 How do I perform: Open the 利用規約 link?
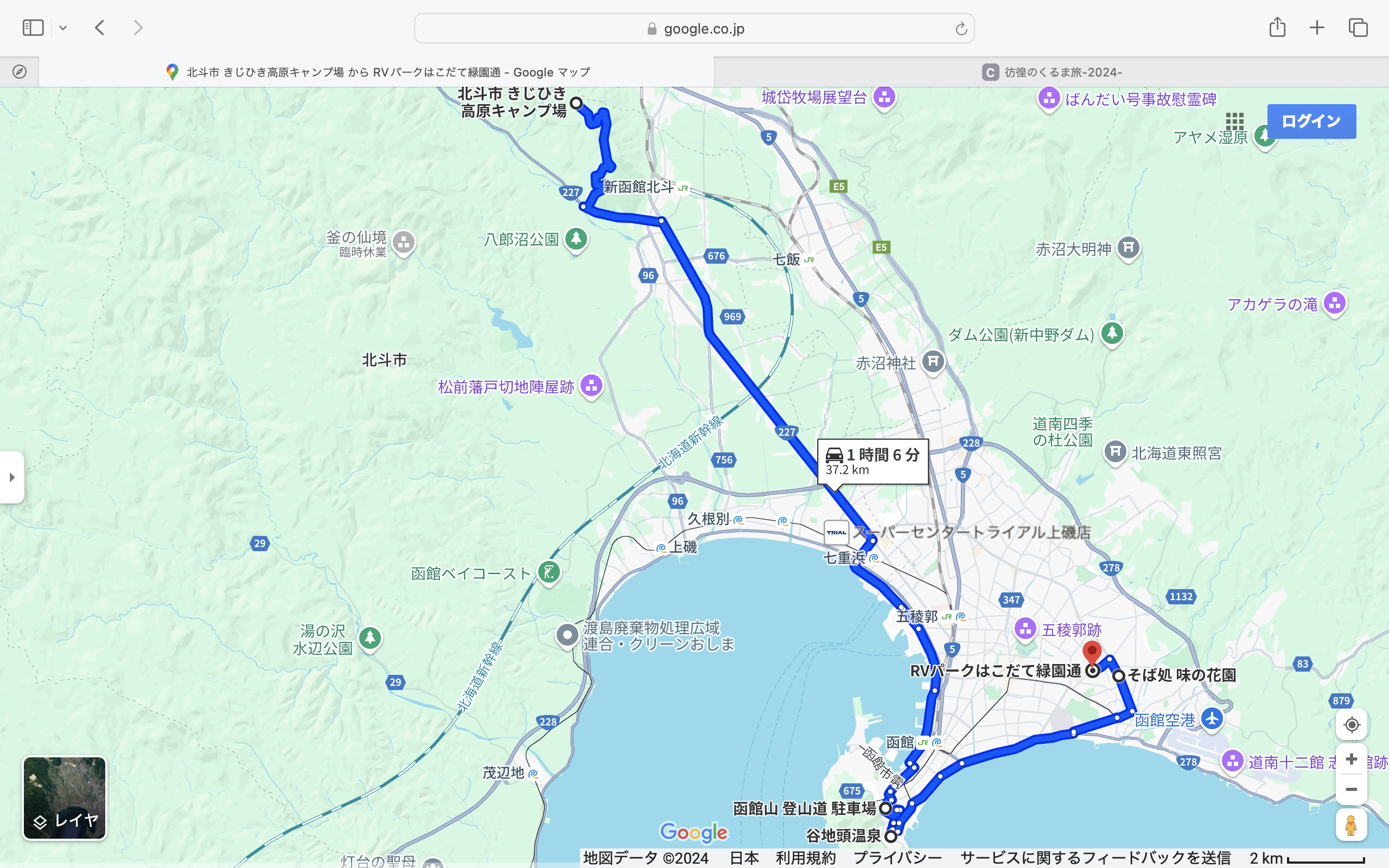(x=805, y=858)
